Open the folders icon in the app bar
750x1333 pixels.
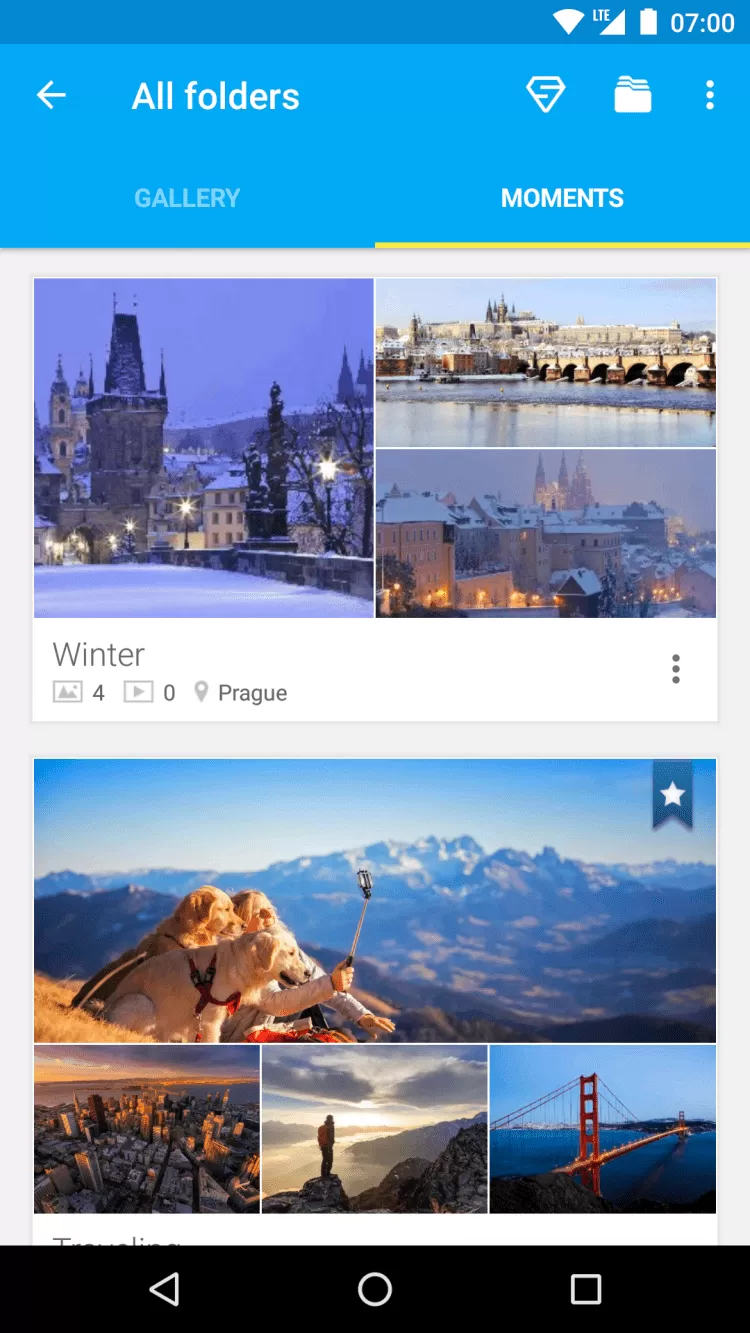(632, 96)
